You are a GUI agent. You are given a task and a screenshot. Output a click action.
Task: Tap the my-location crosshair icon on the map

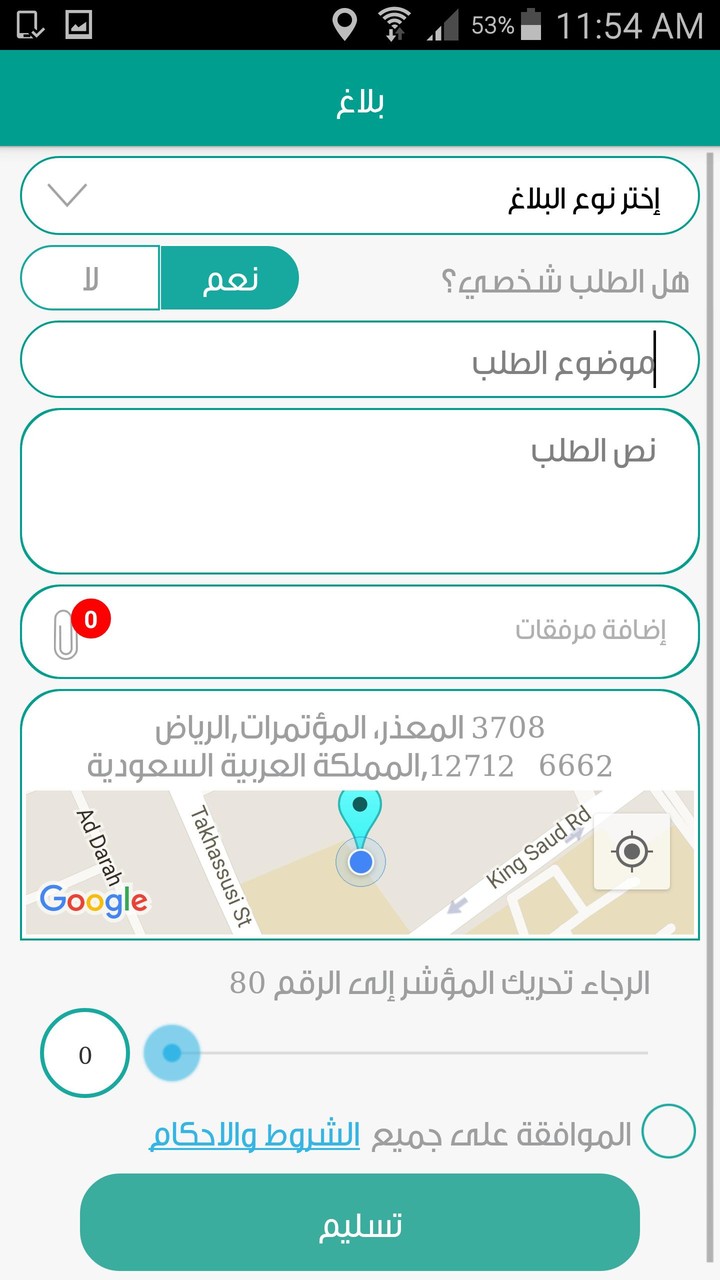coord(633,851)
